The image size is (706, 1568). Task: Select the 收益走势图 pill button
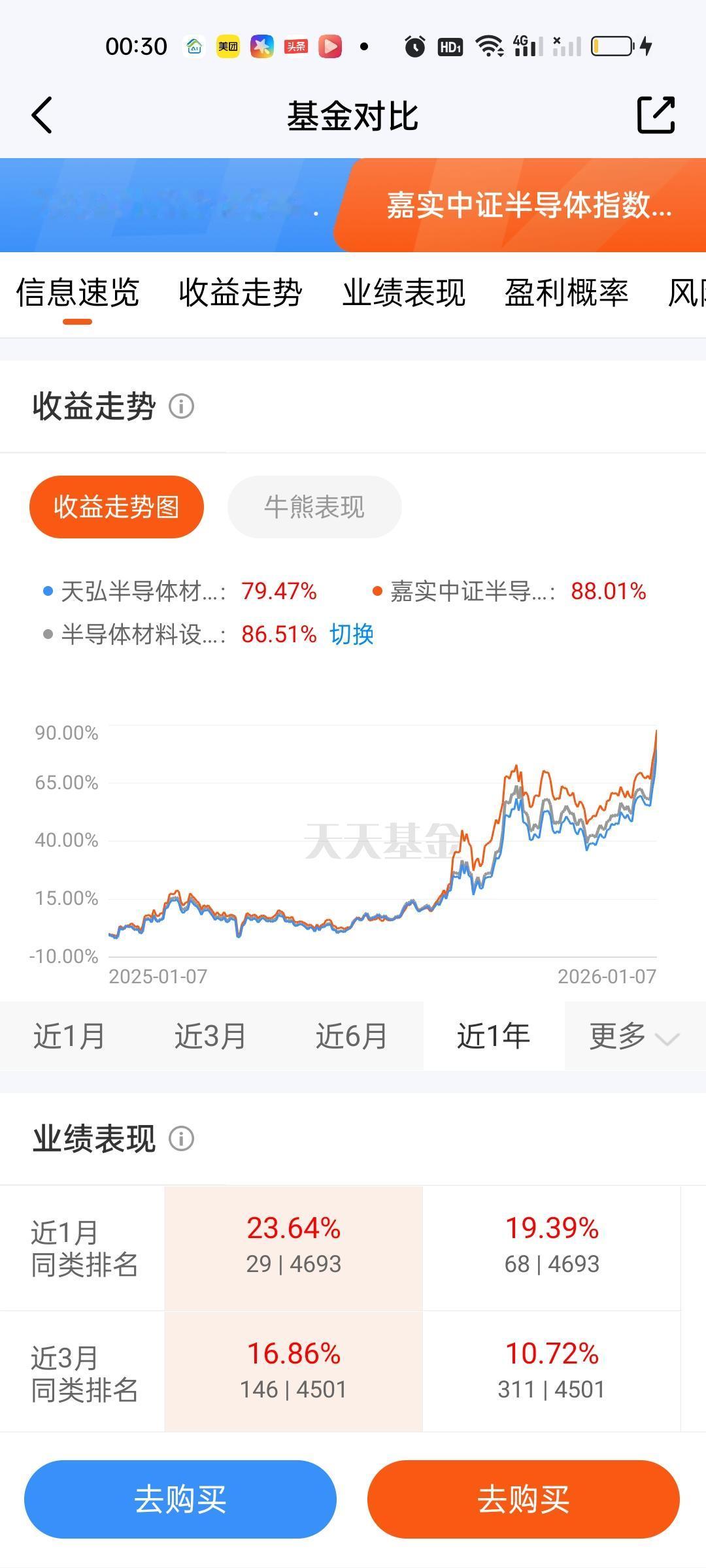(116, 506)
